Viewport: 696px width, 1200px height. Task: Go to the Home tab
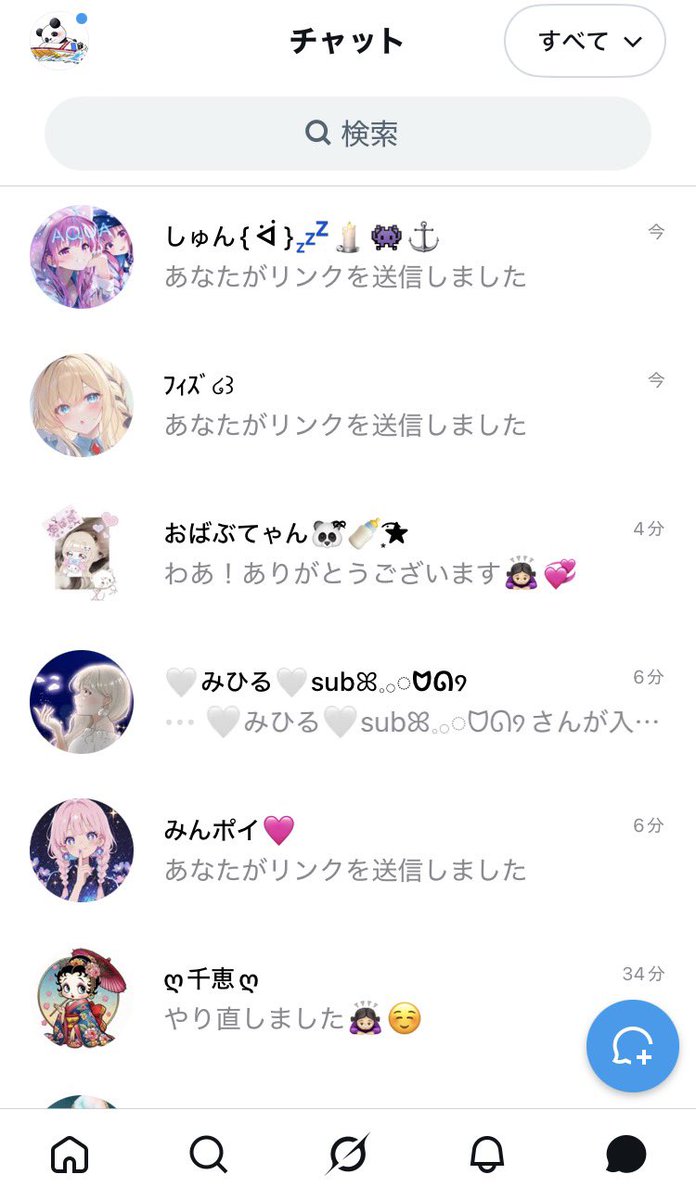click(69, 1155)
